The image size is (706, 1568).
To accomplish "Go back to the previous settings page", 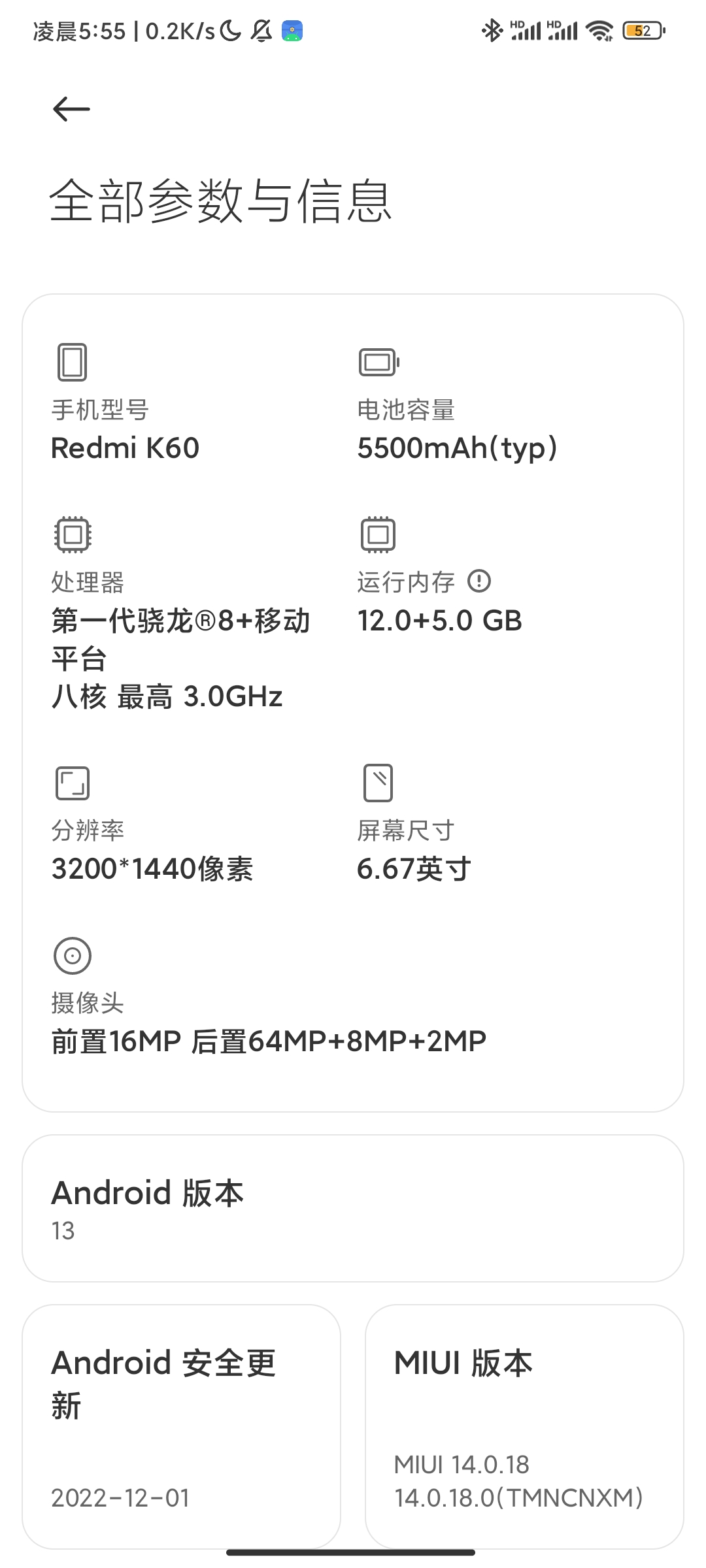I will coord(71,108).
